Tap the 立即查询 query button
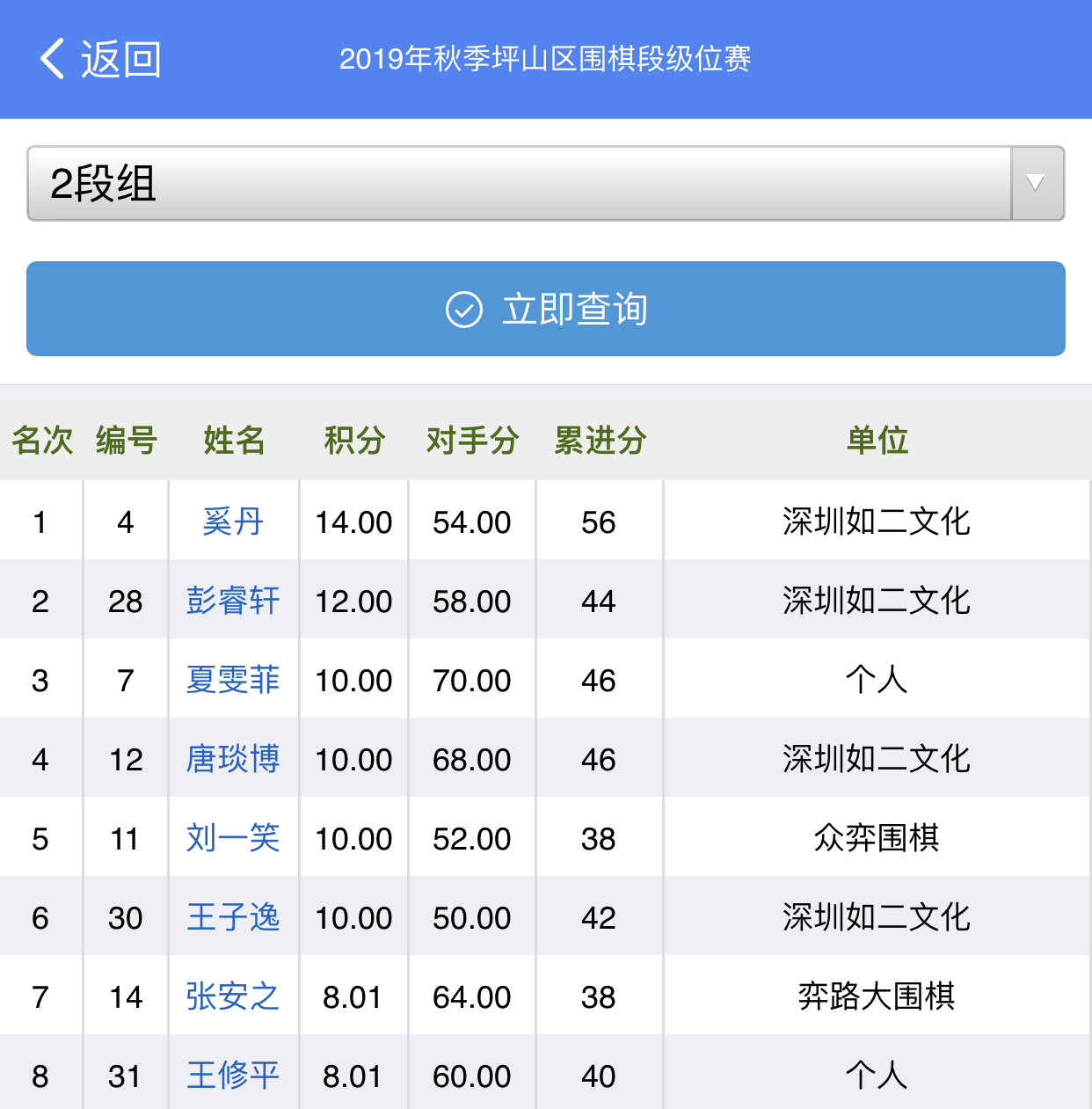The image size is (1092, 1109). pos(545,309)
